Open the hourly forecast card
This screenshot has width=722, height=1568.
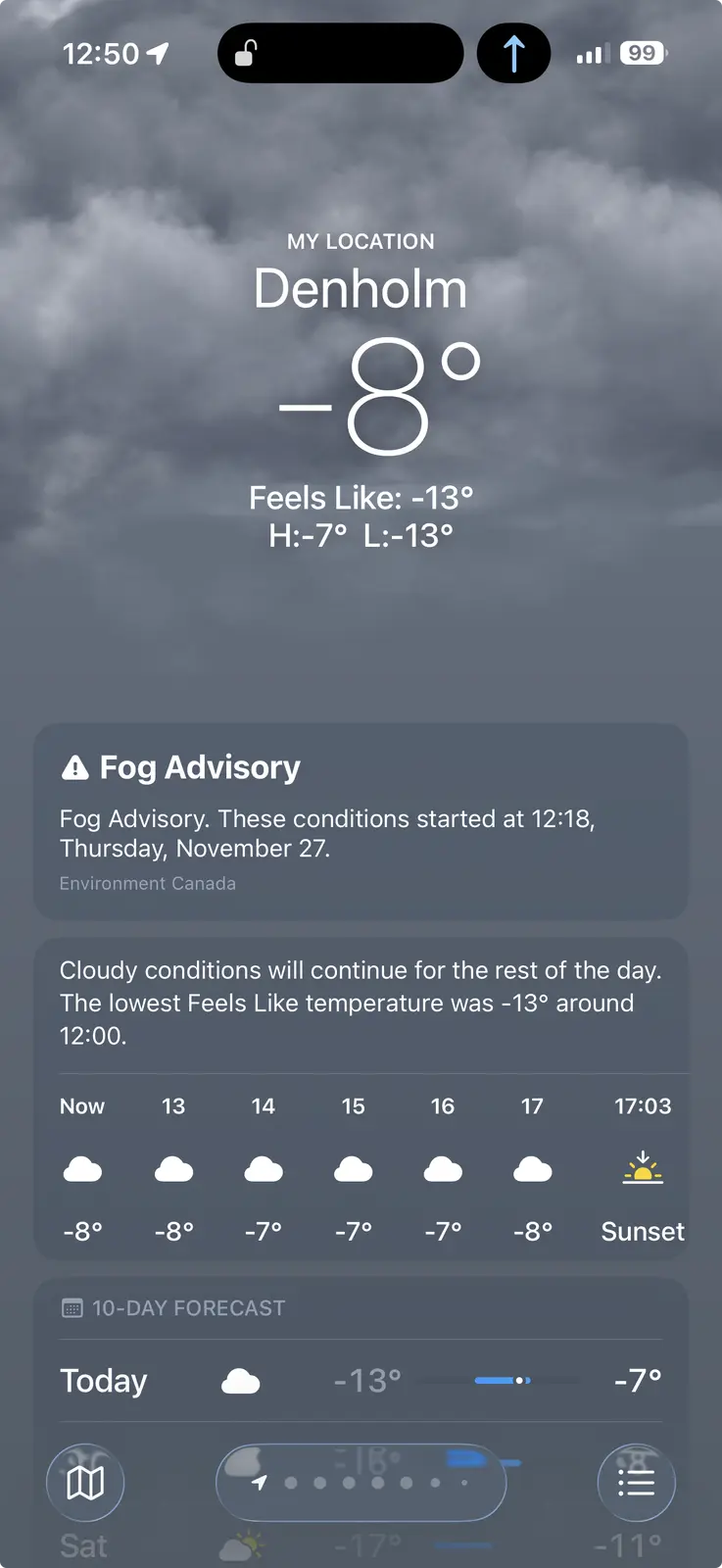tap(361, 1166)
